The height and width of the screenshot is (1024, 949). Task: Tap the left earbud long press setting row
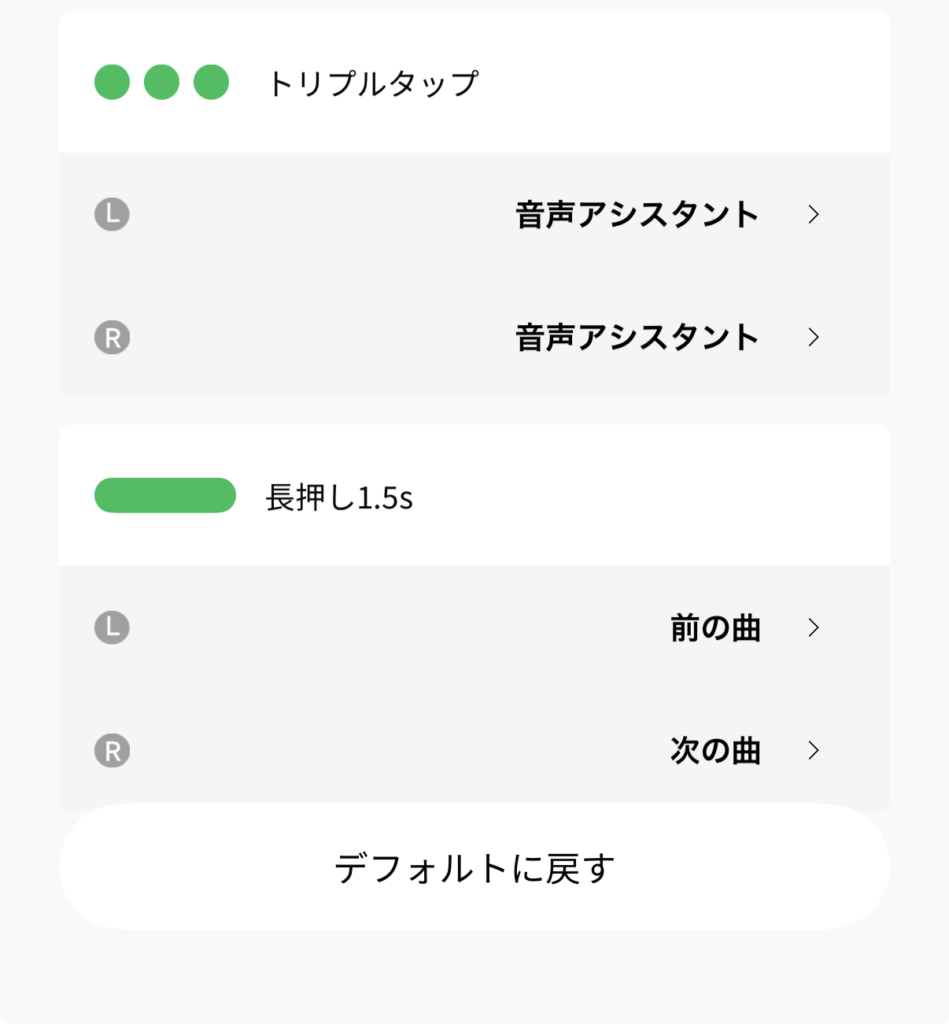click(474, 628)
